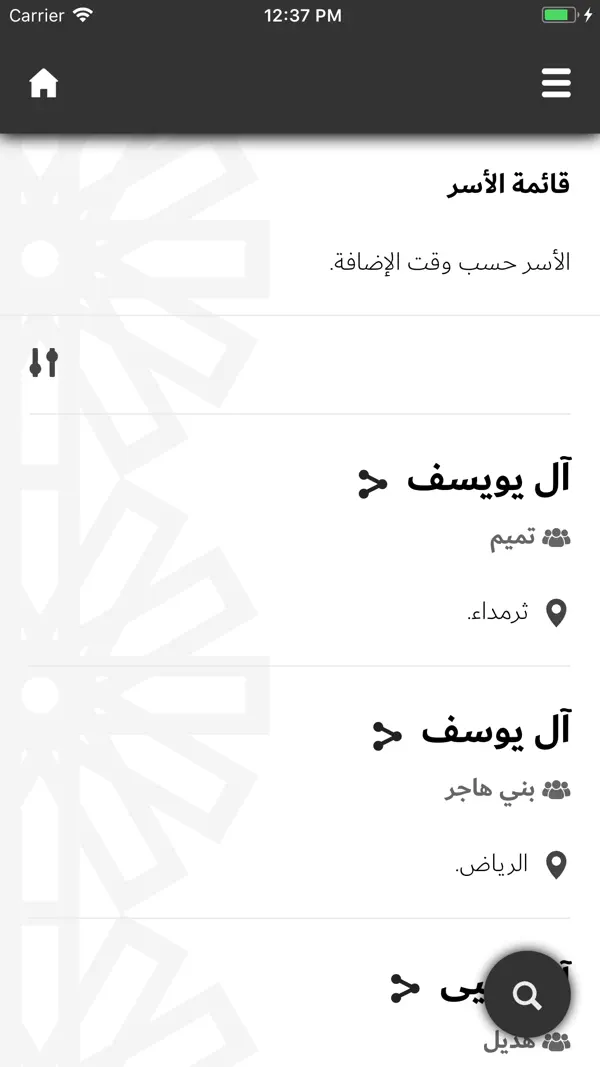Tap the tree icon next to آل يوسف
The height and width of the screenshot is (1067, 600).
point(388,736)
